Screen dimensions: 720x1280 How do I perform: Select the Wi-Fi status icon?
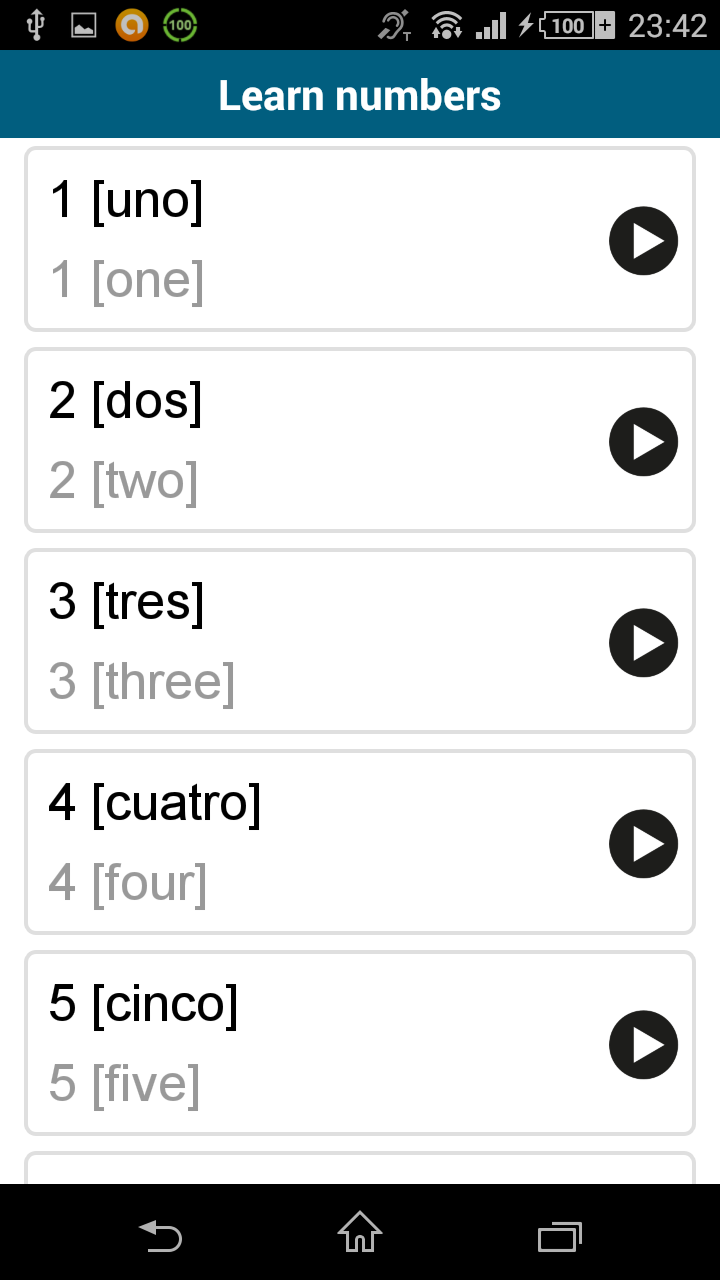click(x=443, y=25)
